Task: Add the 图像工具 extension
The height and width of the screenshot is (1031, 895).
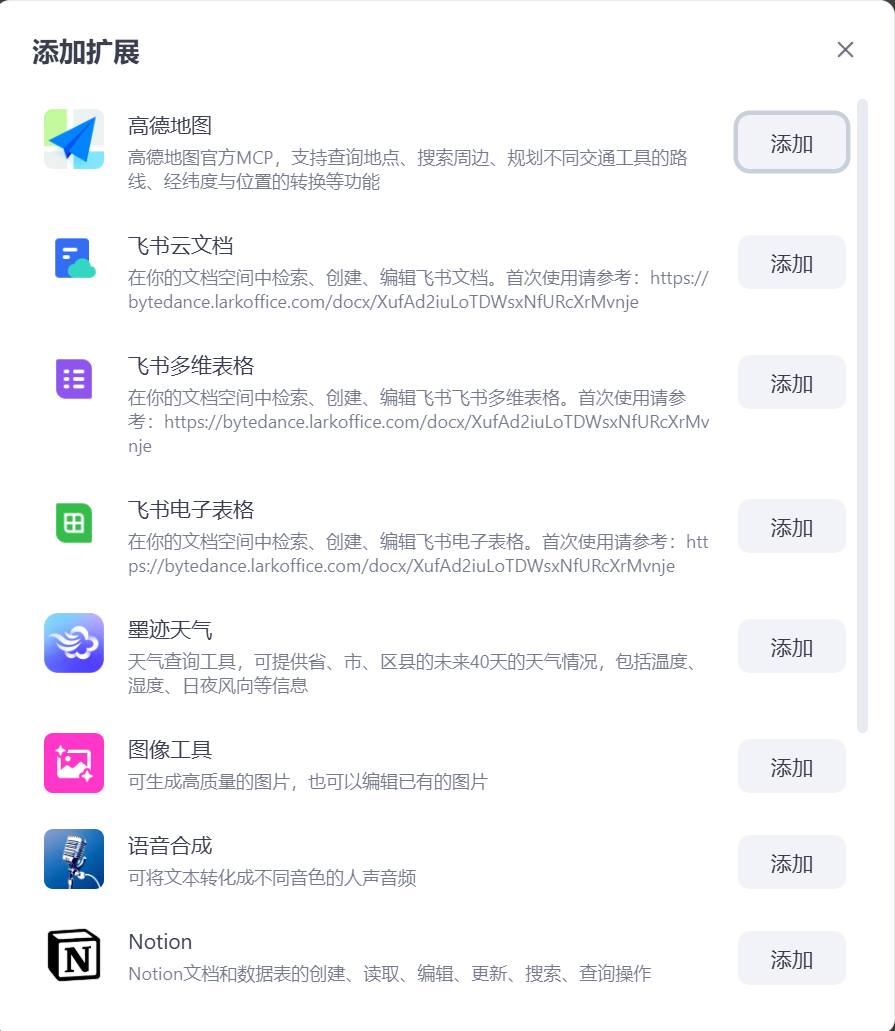Action: (x=791, y=767)
